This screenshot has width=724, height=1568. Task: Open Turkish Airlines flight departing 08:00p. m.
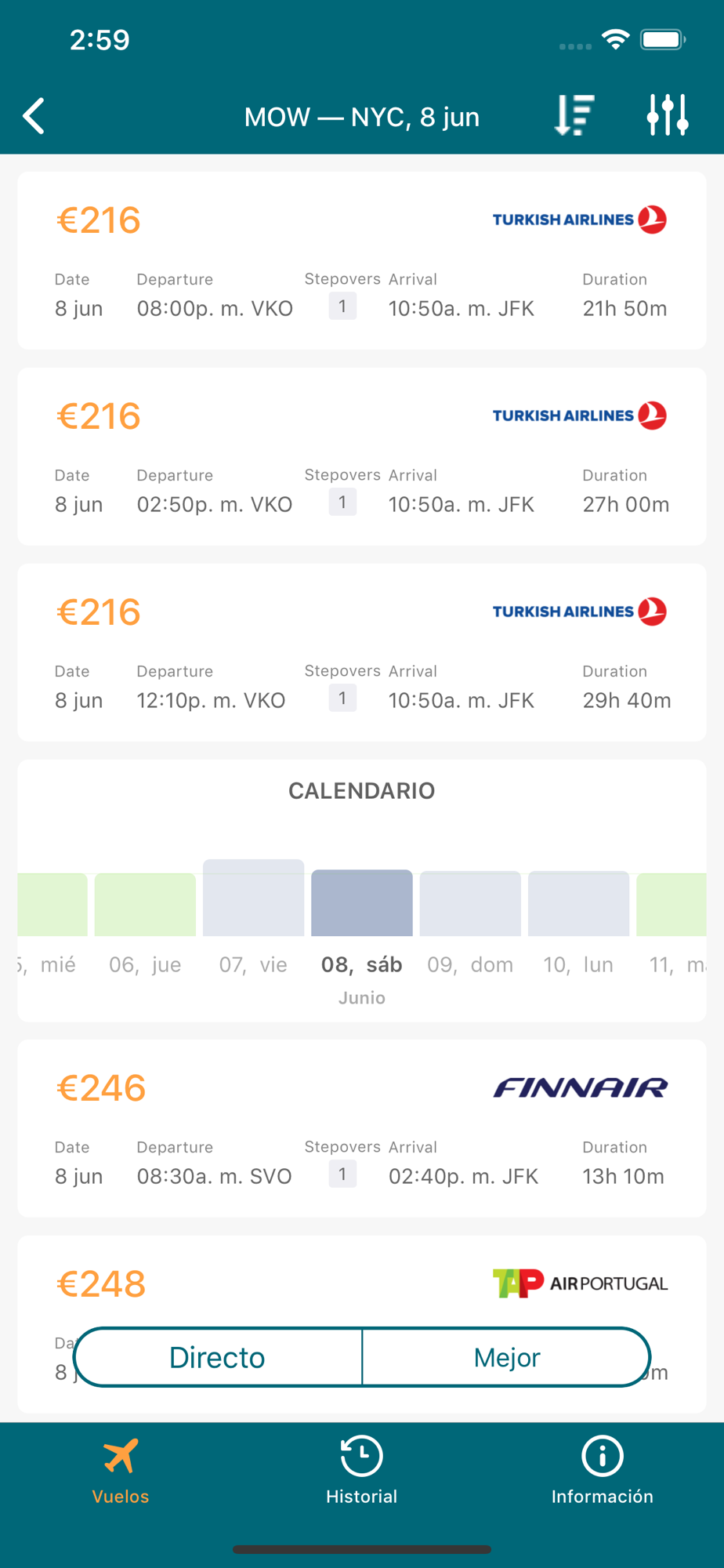362,260
